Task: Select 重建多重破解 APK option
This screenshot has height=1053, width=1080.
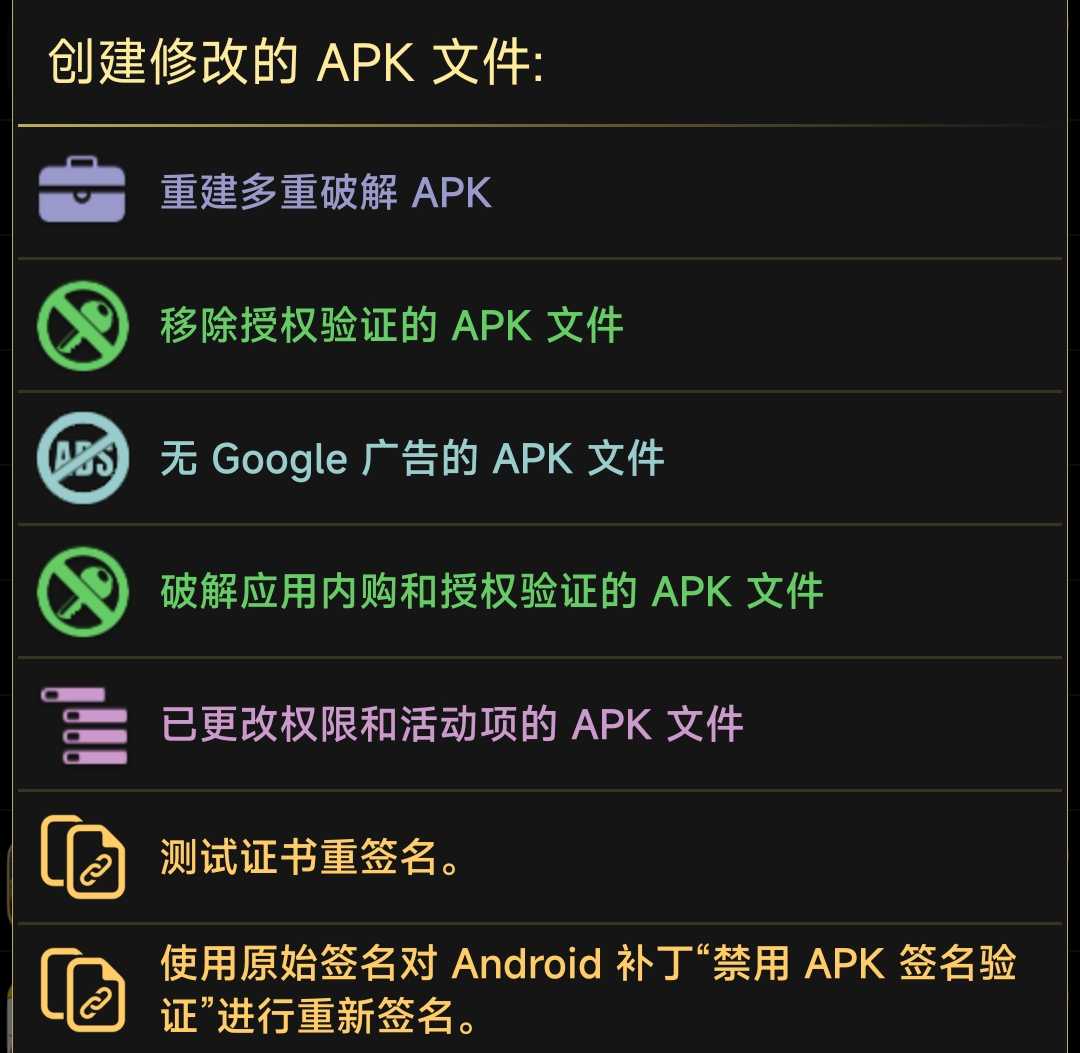Action: [326, 192]
